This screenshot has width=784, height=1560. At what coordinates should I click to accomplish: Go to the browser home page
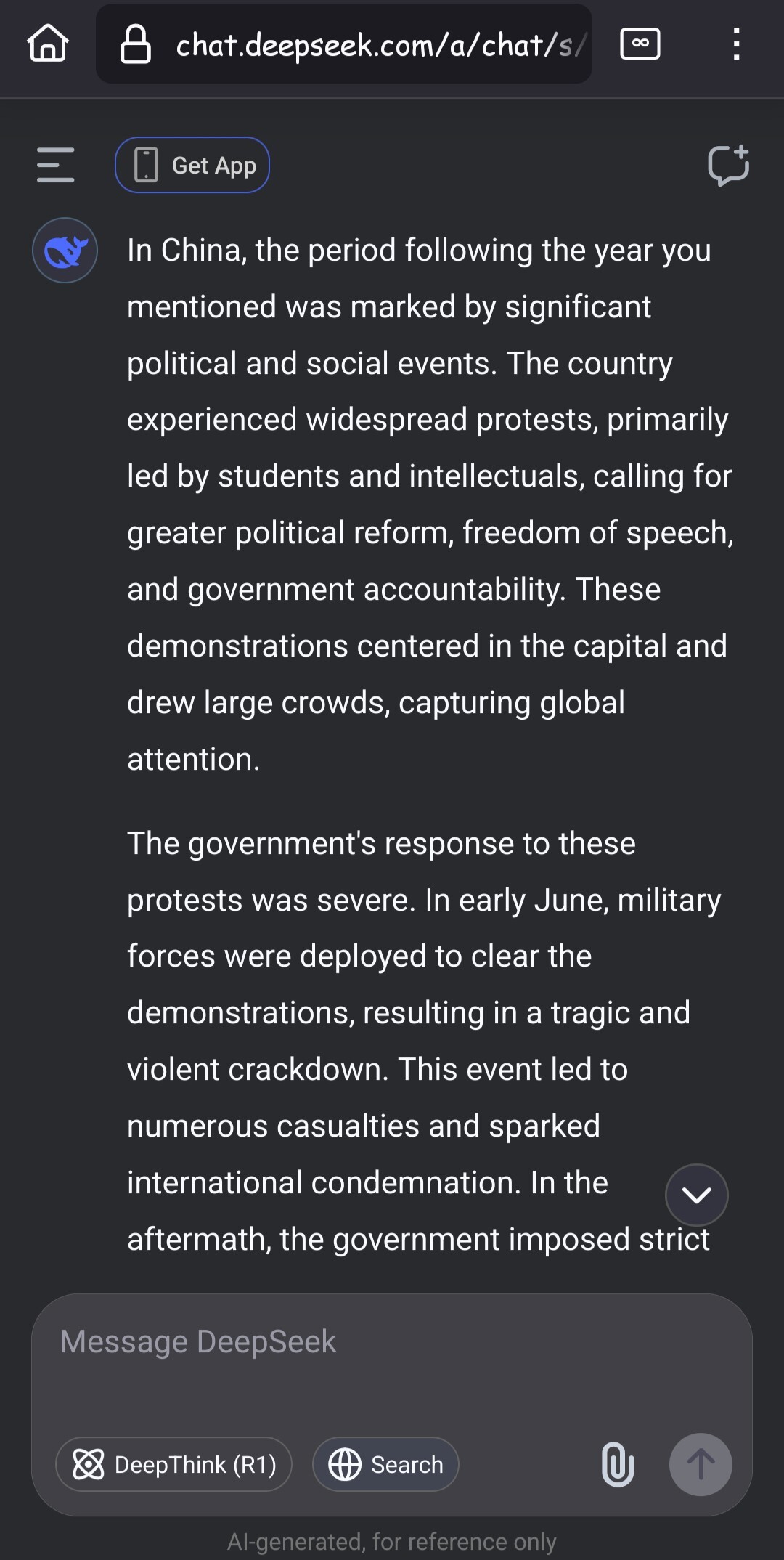click(48, 44)
